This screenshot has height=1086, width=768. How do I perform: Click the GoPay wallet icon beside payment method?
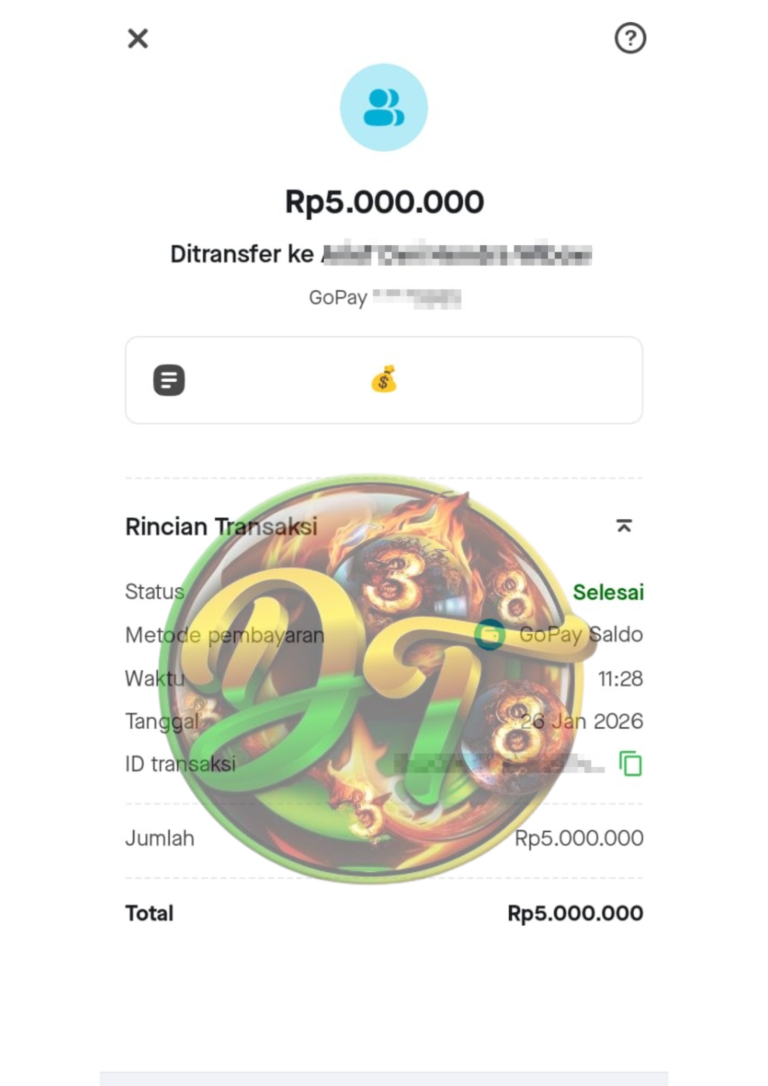489,634
